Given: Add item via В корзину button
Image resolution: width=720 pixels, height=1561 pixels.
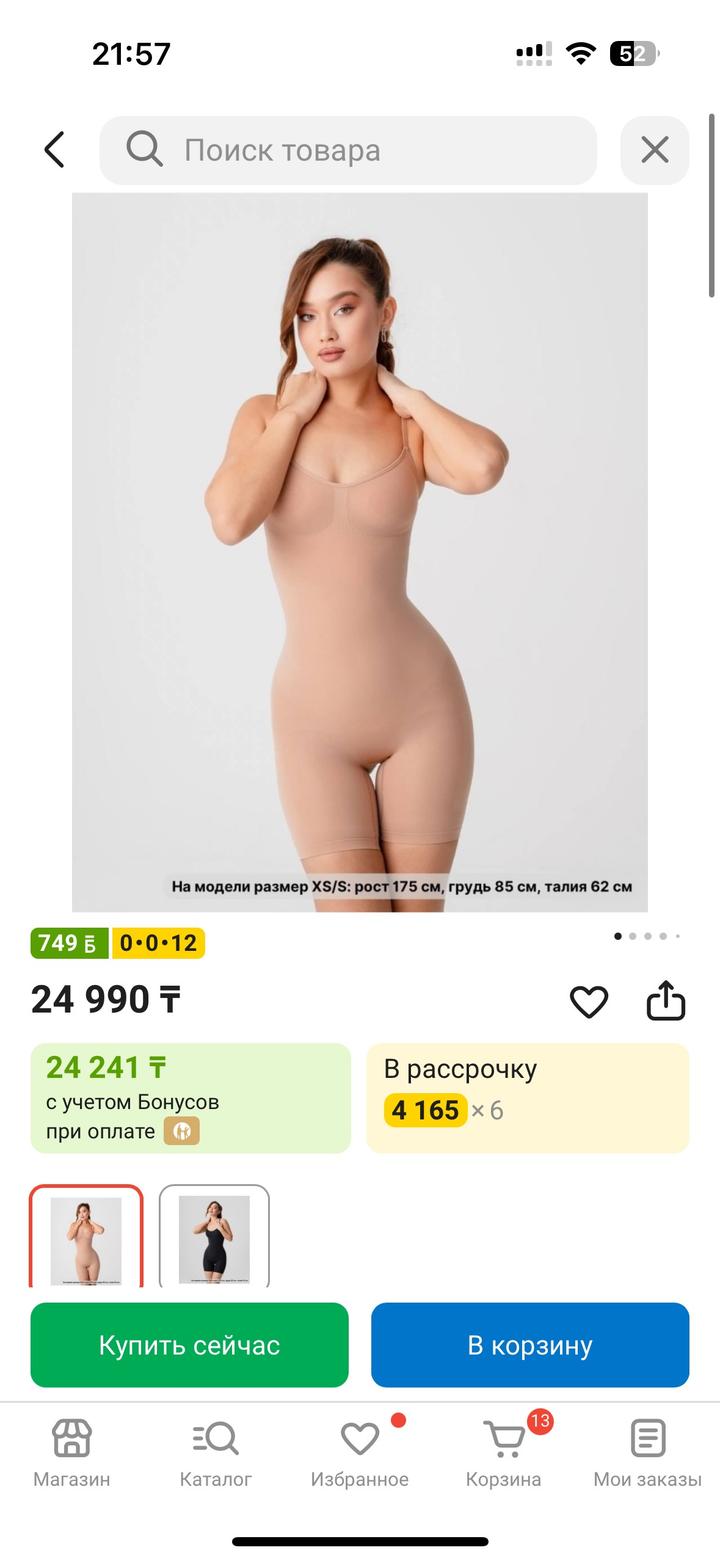Looking at the screenshot, I should 530,1345.
